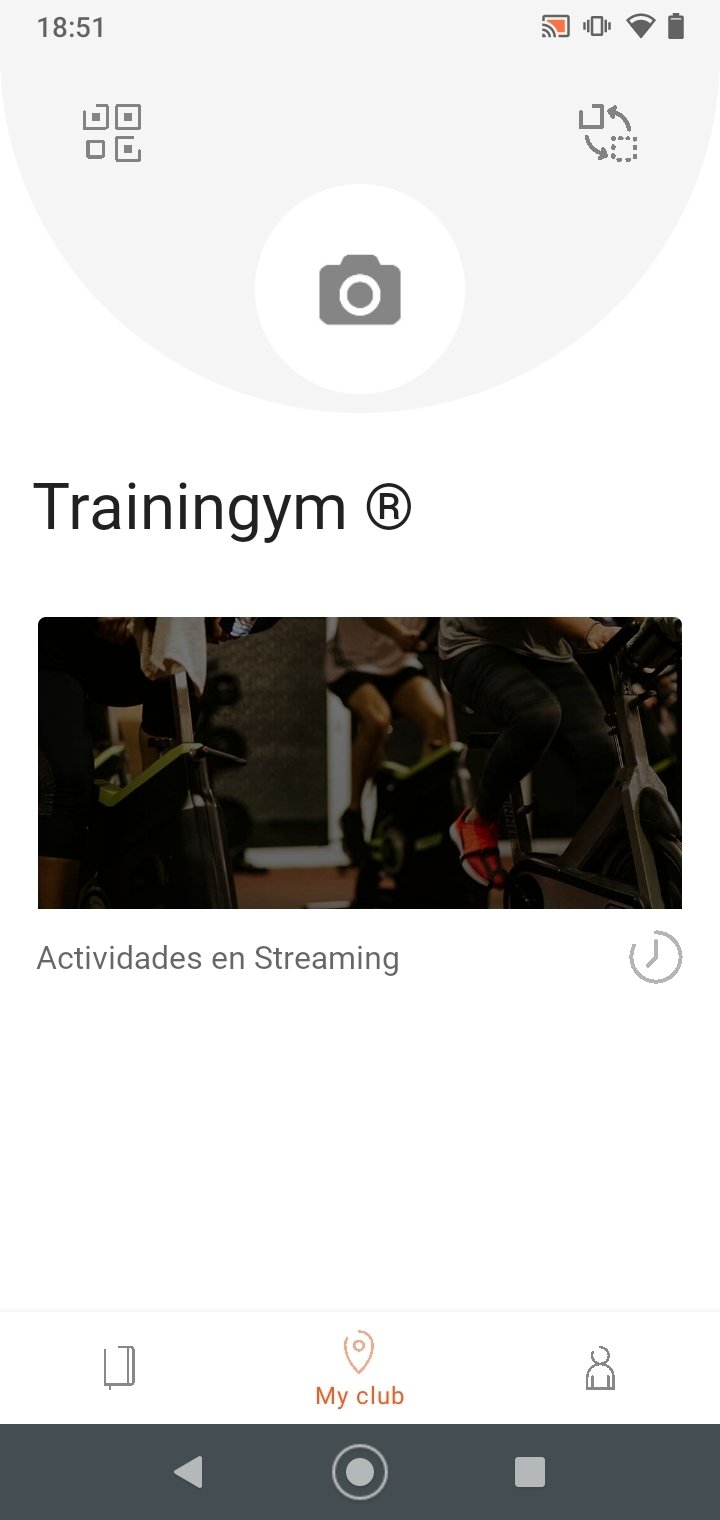Viewport: 720px width, 1520px height.
Task: Go back using the system back button
Action: [x=188, y=1472]
